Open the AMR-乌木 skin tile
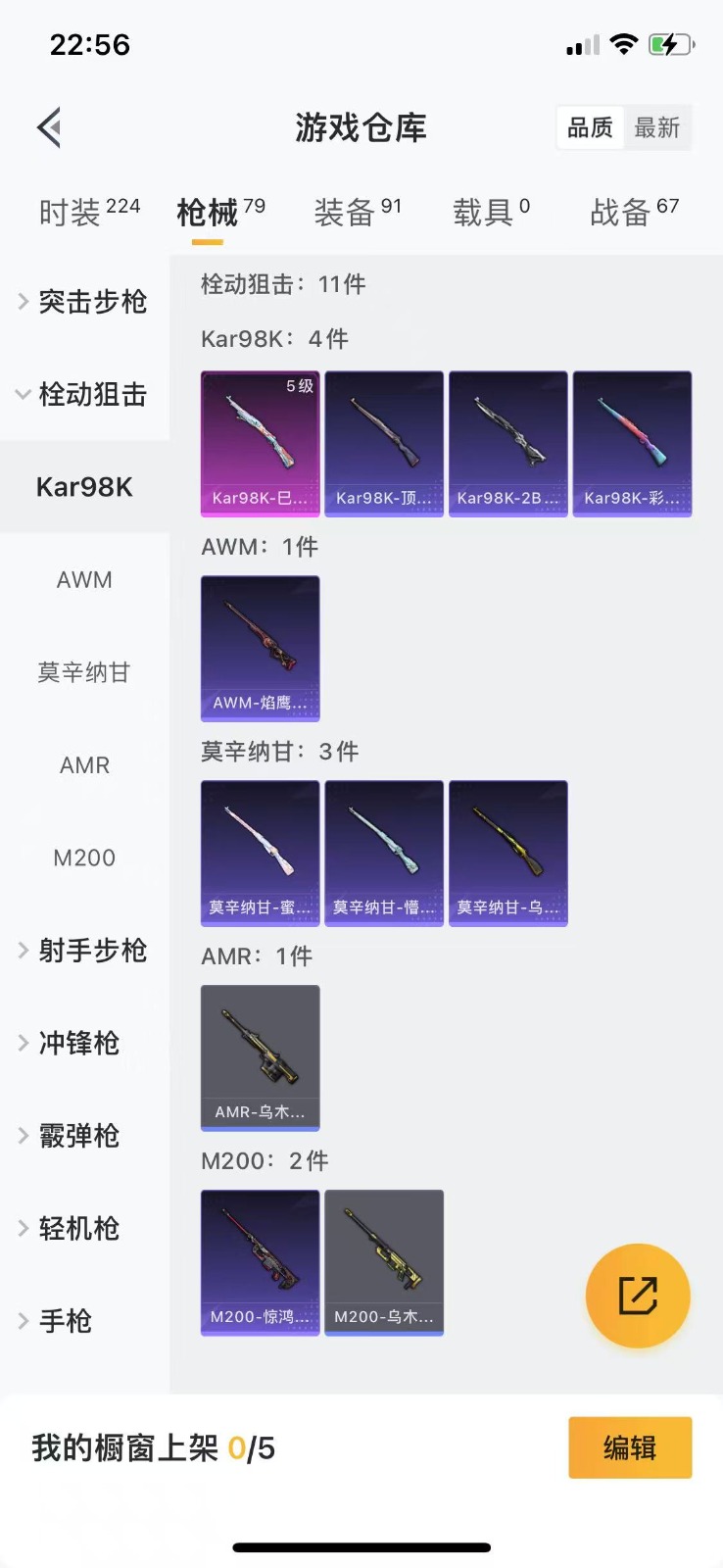Viewport: 723px width, 1568px height. pos(260,1057)
